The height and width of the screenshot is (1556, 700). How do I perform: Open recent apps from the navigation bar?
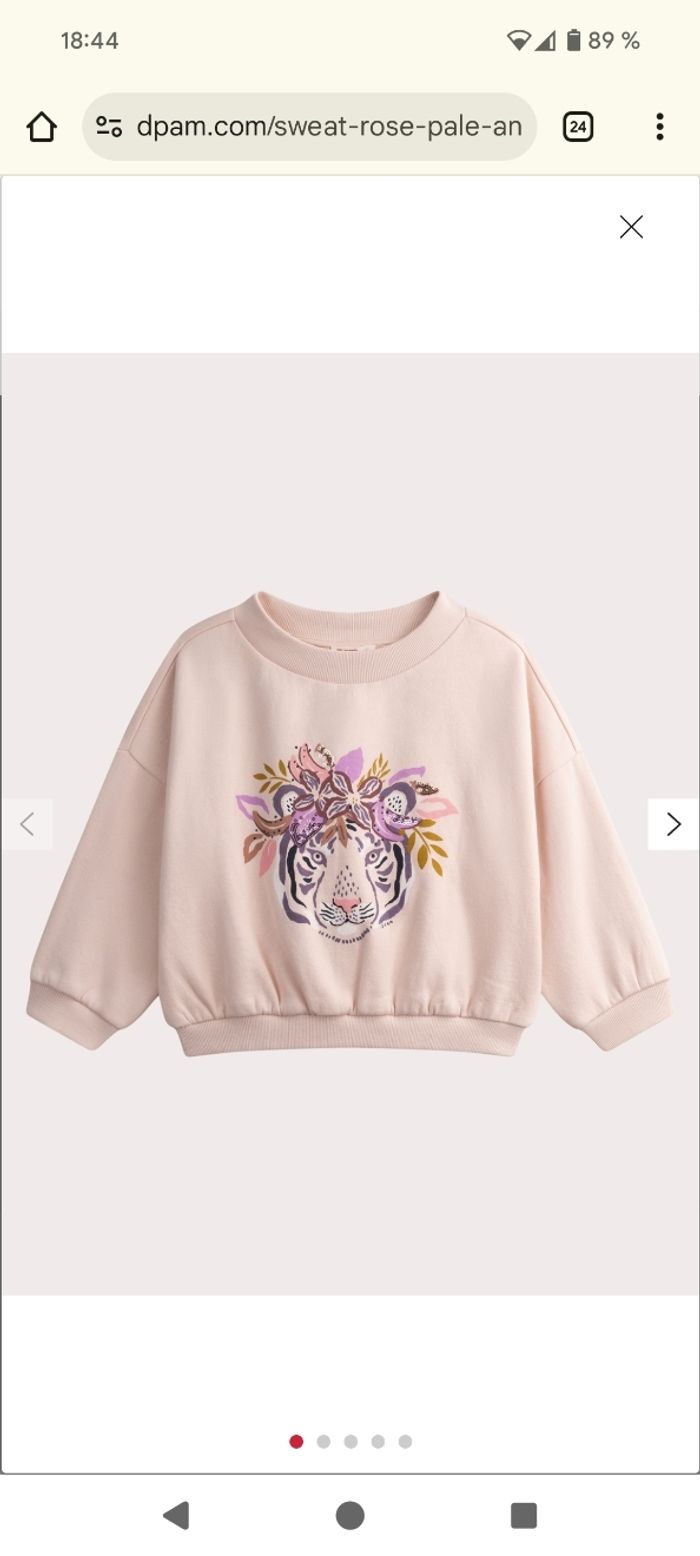pos(523,1515)
